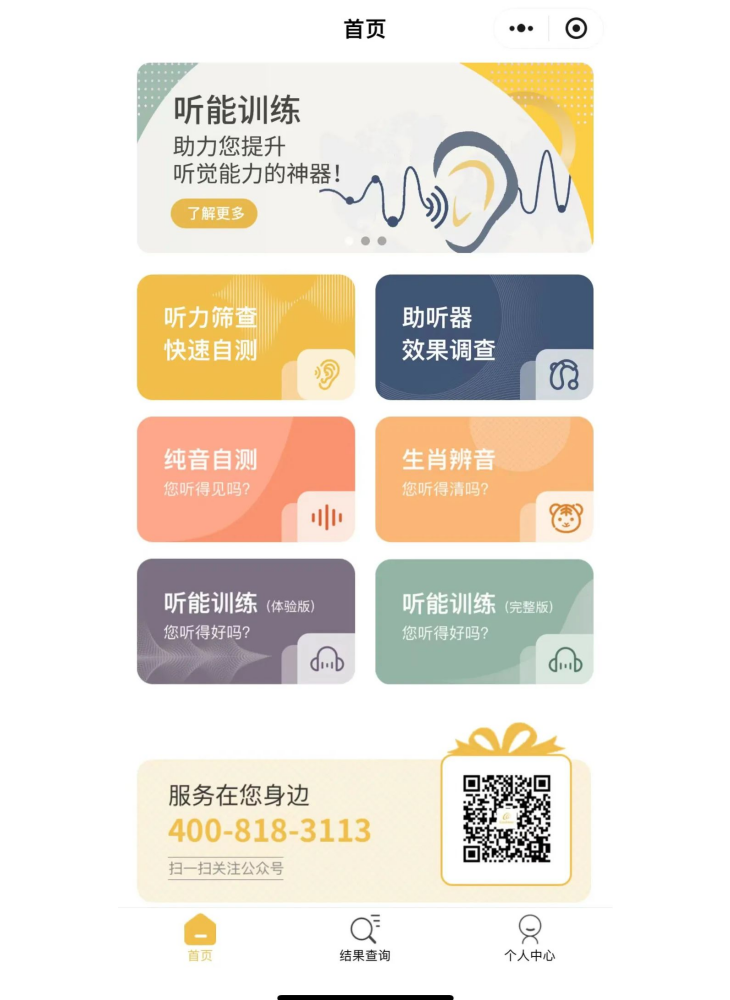Select the 首页 tab
Image resolution: width=730 pixels, height=1000 pixels.
(x=200, y=938)
